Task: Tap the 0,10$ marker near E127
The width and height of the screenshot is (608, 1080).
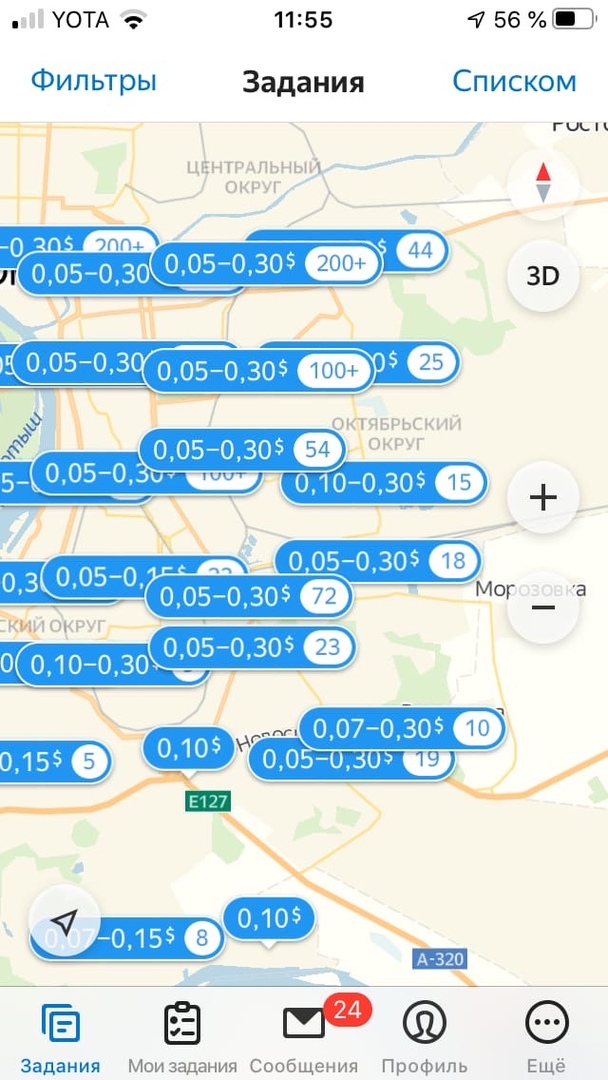Action: pos(189,748)
